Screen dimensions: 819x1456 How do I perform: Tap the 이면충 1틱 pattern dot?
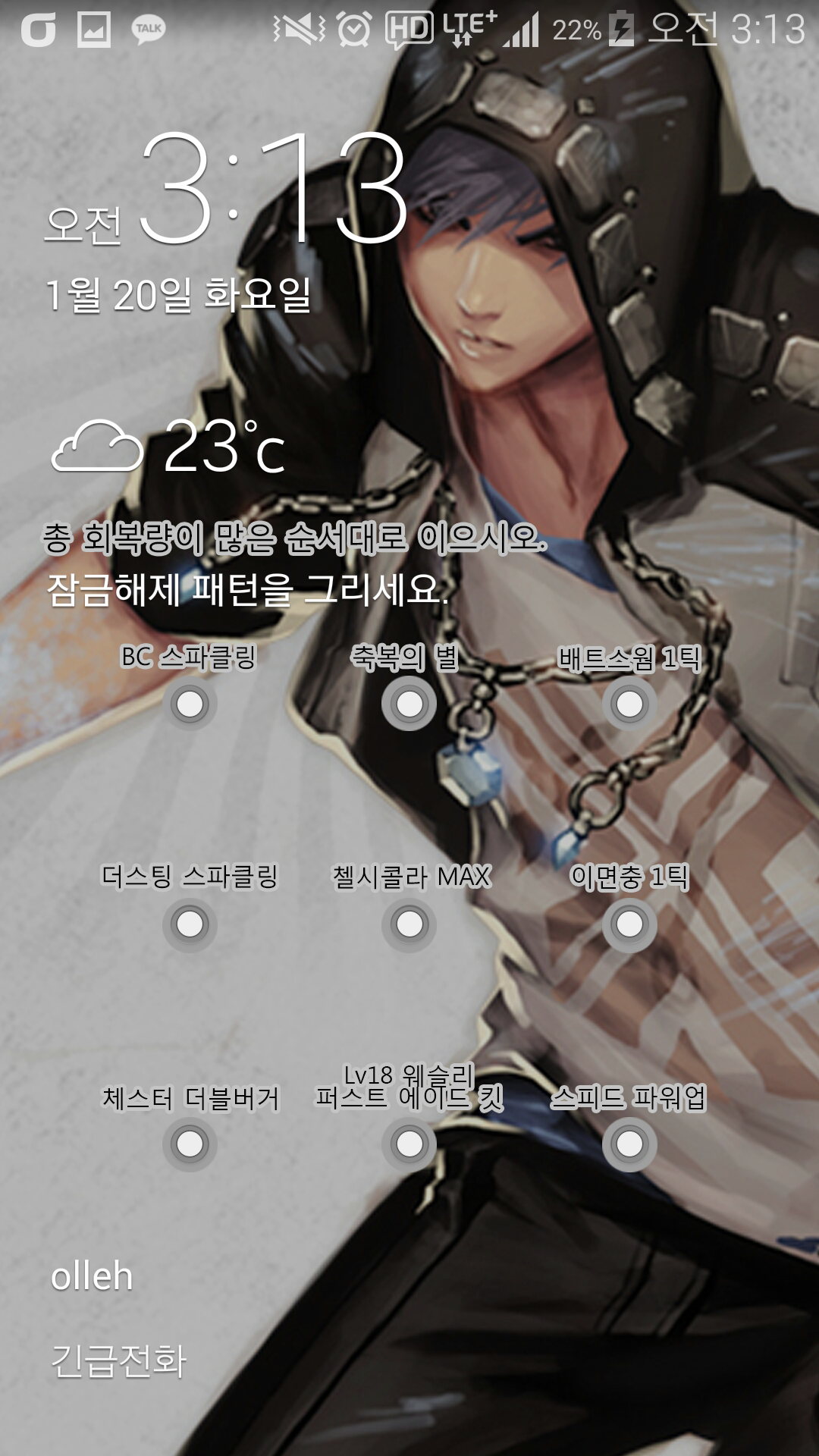pos(629,924)
